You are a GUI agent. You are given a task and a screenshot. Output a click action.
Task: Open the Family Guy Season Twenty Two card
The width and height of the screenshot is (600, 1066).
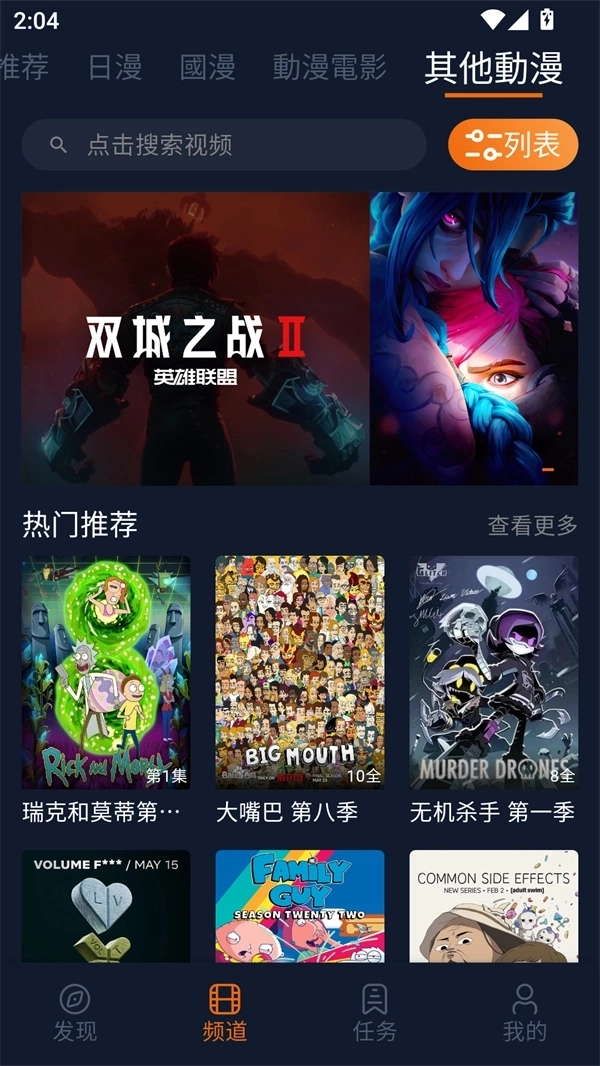[299, 905]
